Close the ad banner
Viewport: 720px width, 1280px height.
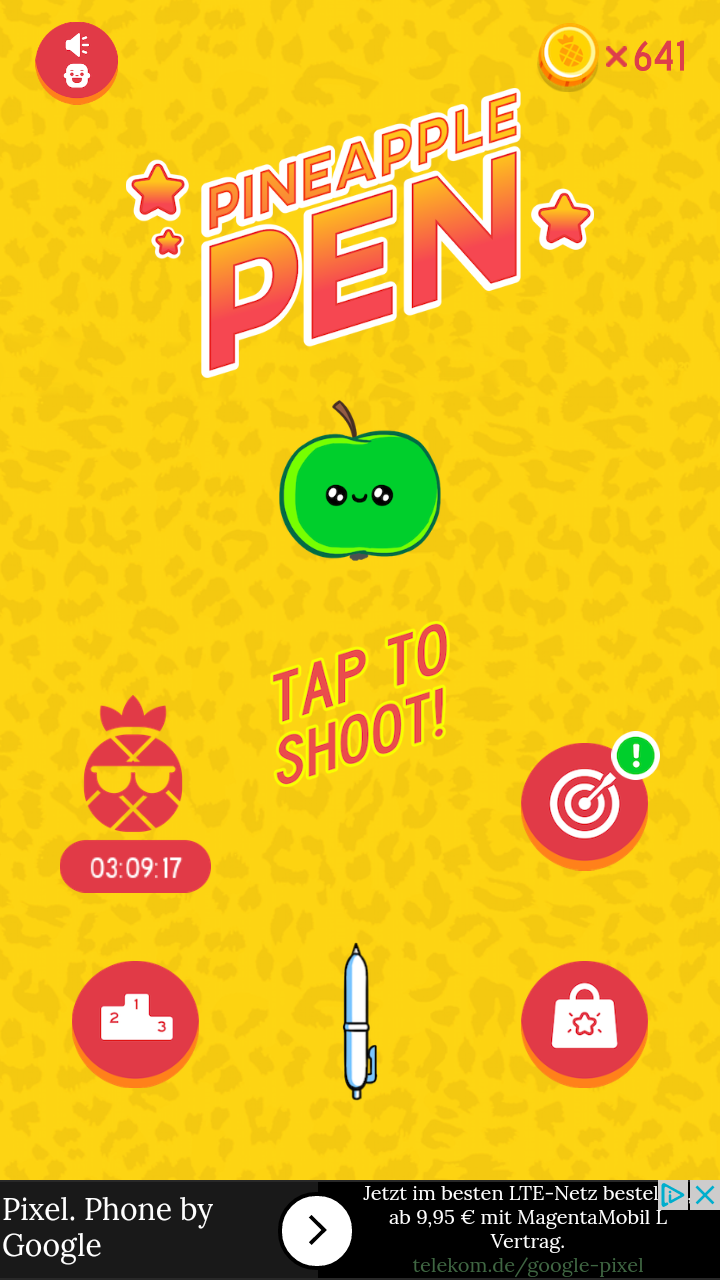click(x=705, y=1194)
